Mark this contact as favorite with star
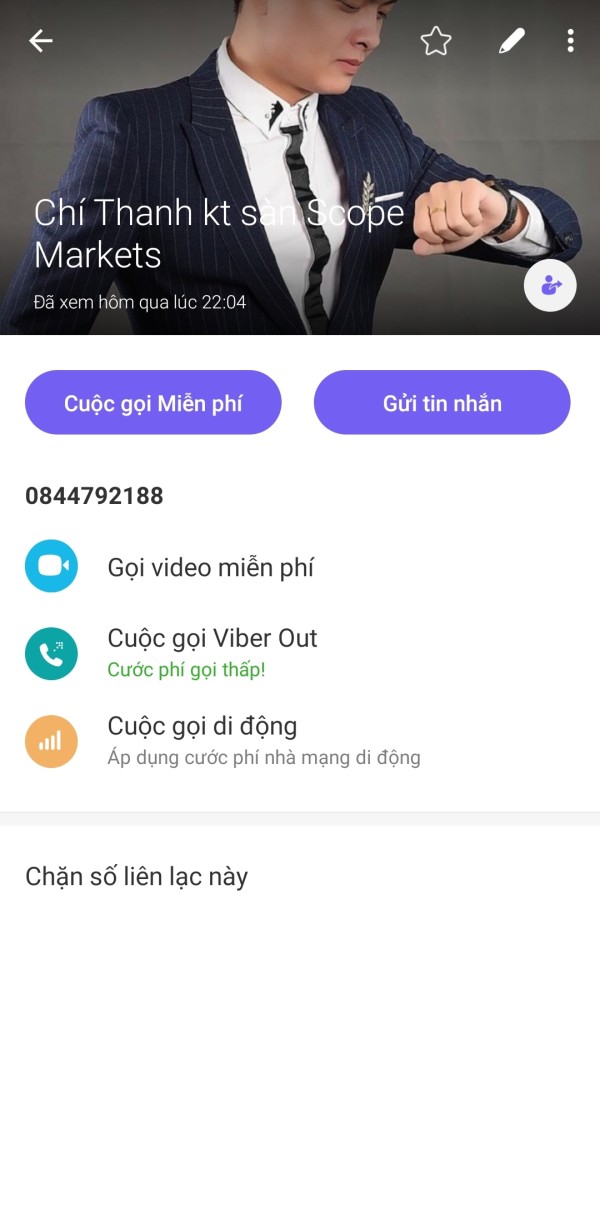Screen dimensions: 600x1213 point(436,41)
